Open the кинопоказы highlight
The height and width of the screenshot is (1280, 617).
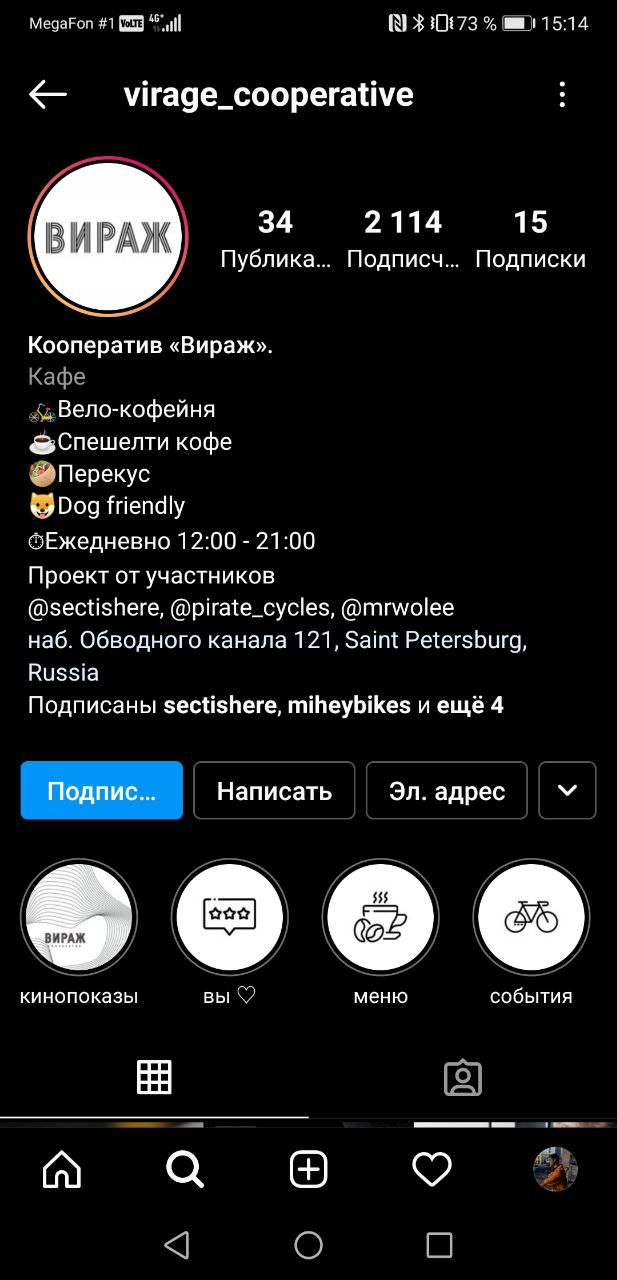point(79,918)
